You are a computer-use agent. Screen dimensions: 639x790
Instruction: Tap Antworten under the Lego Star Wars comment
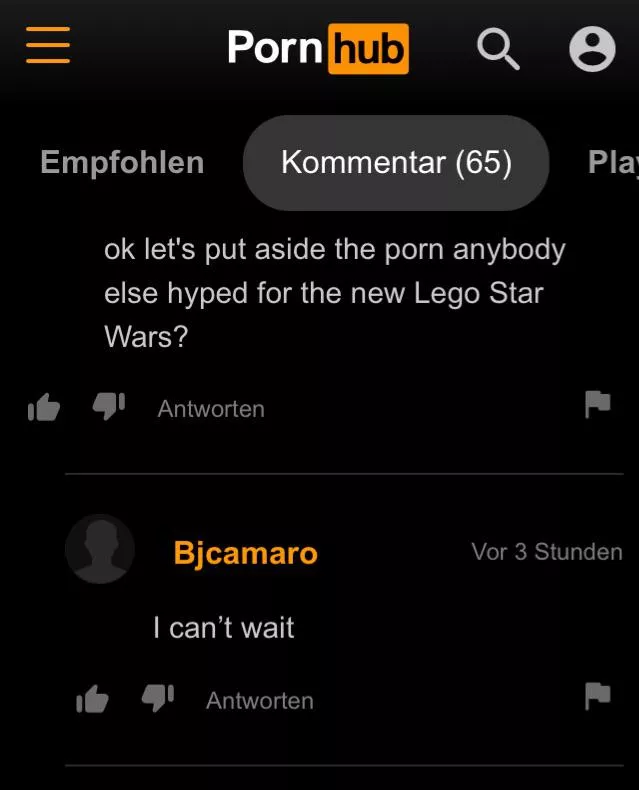[x=211, y=408]
